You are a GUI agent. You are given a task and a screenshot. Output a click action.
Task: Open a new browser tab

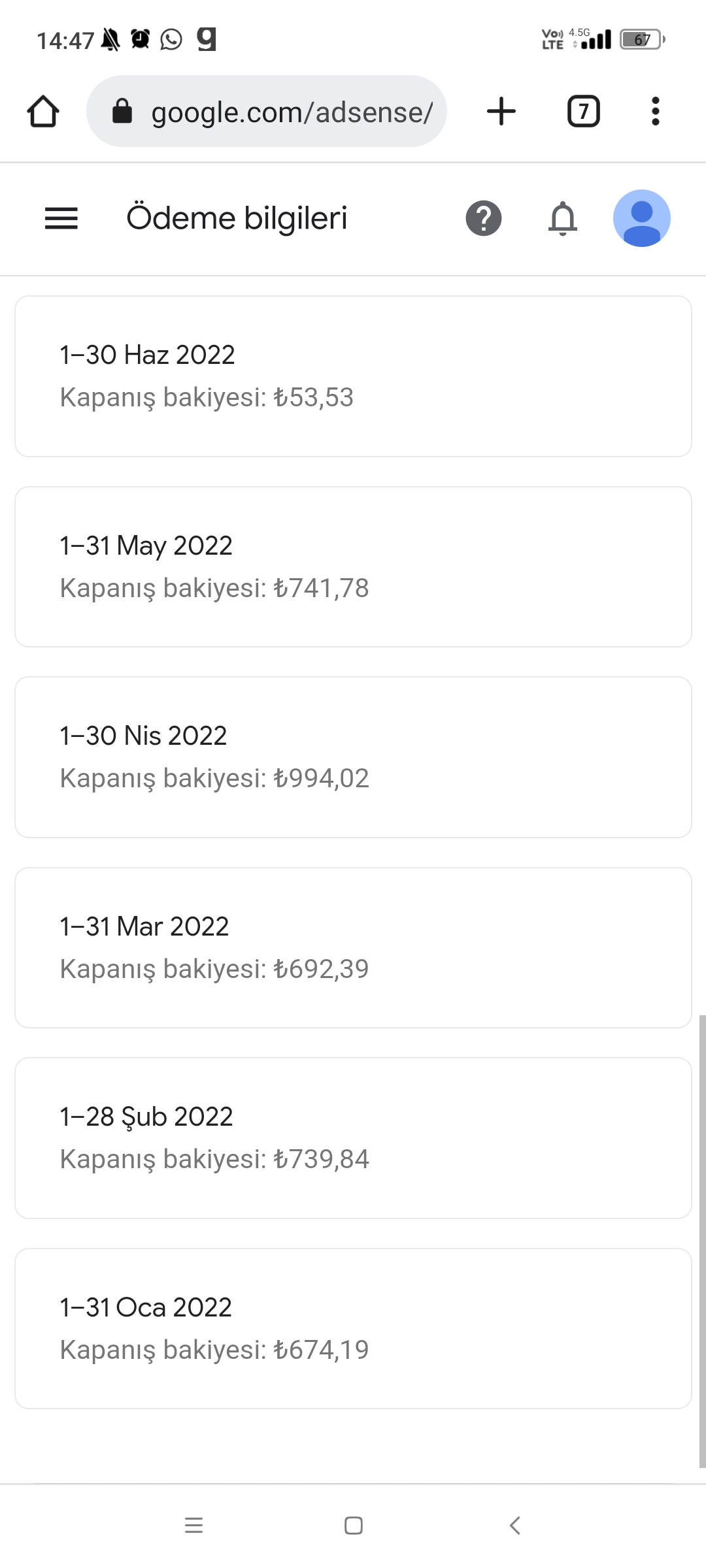coord(501,111)
